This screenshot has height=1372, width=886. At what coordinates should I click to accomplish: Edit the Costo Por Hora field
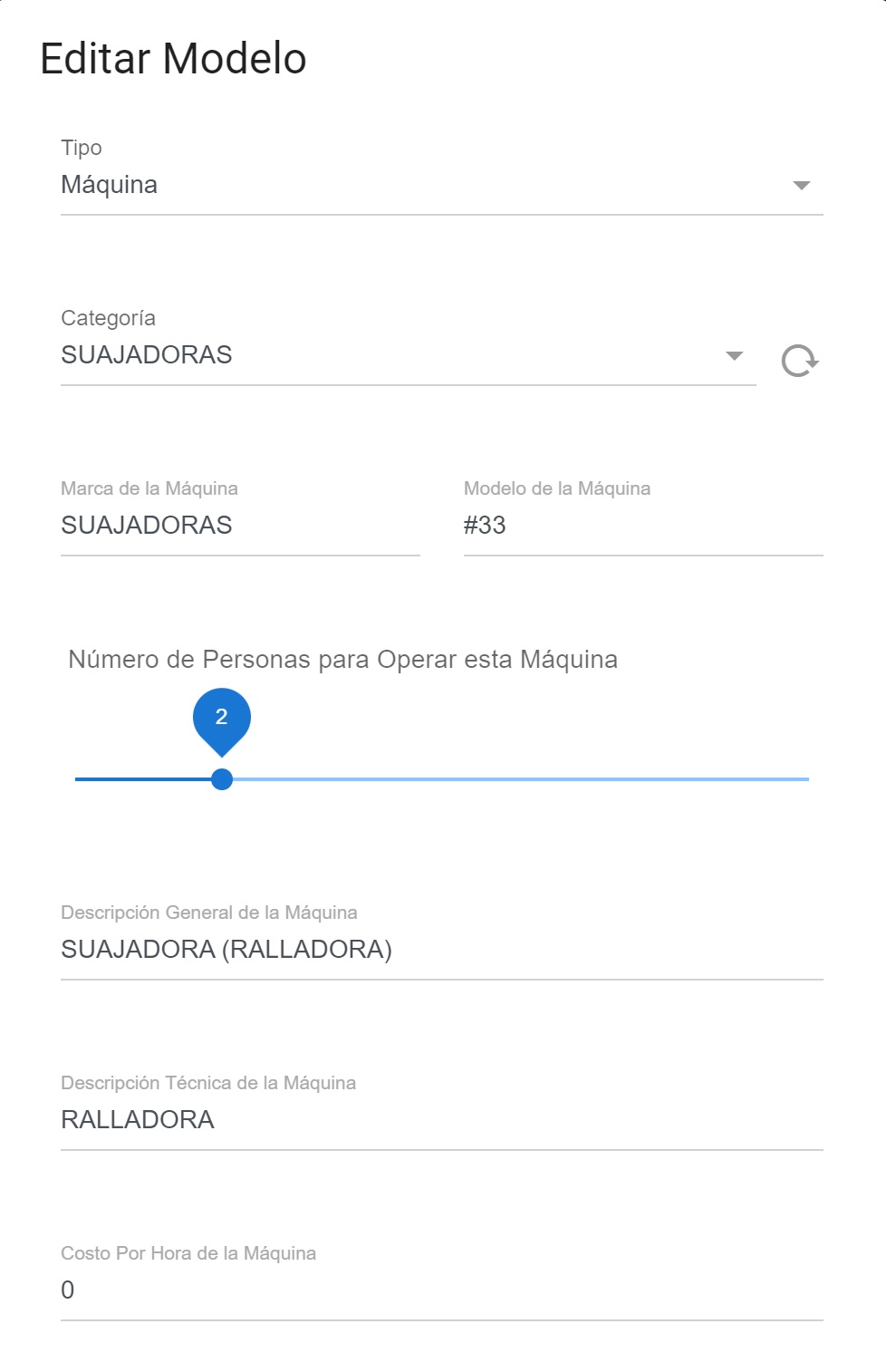[x=441, y=1290]
